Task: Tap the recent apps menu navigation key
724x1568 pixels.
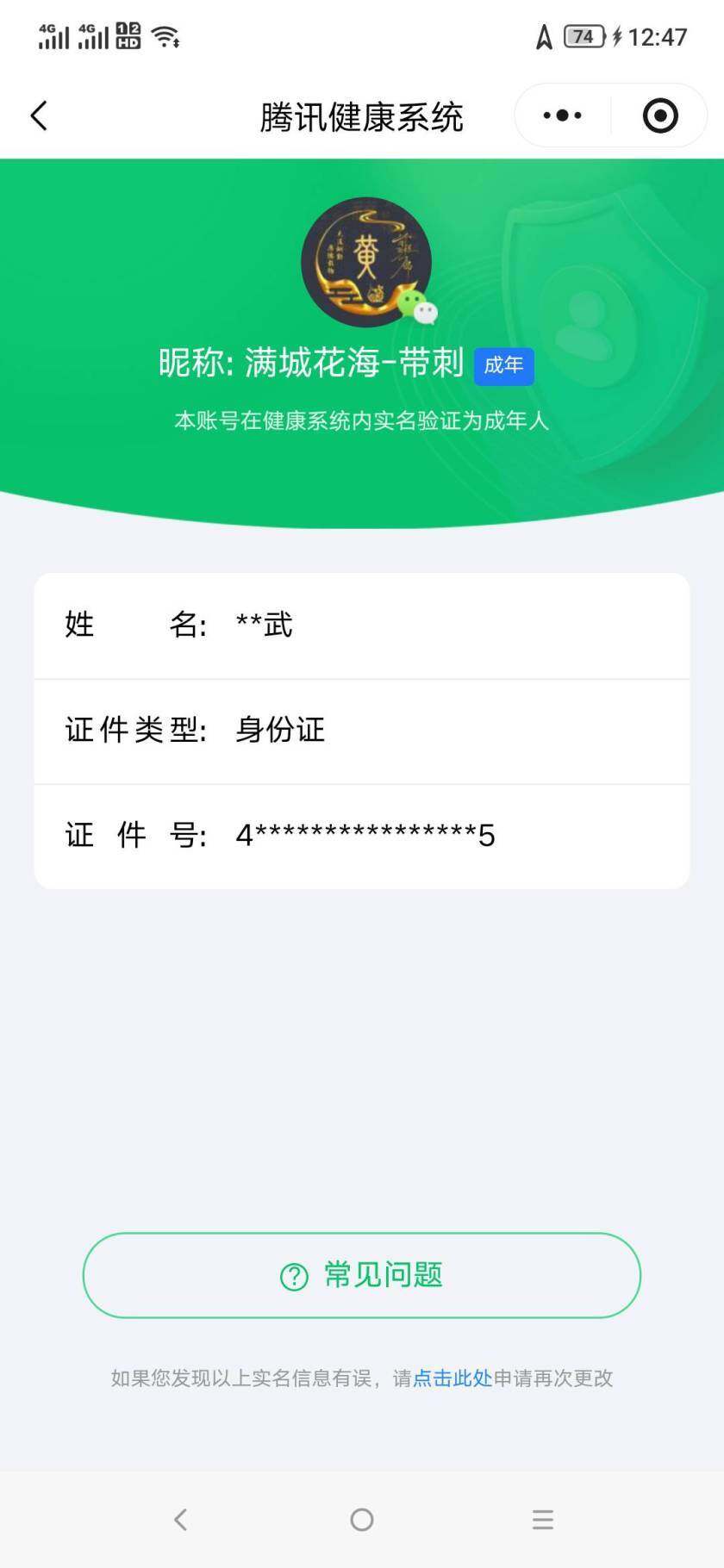Action: (542, 1520)
